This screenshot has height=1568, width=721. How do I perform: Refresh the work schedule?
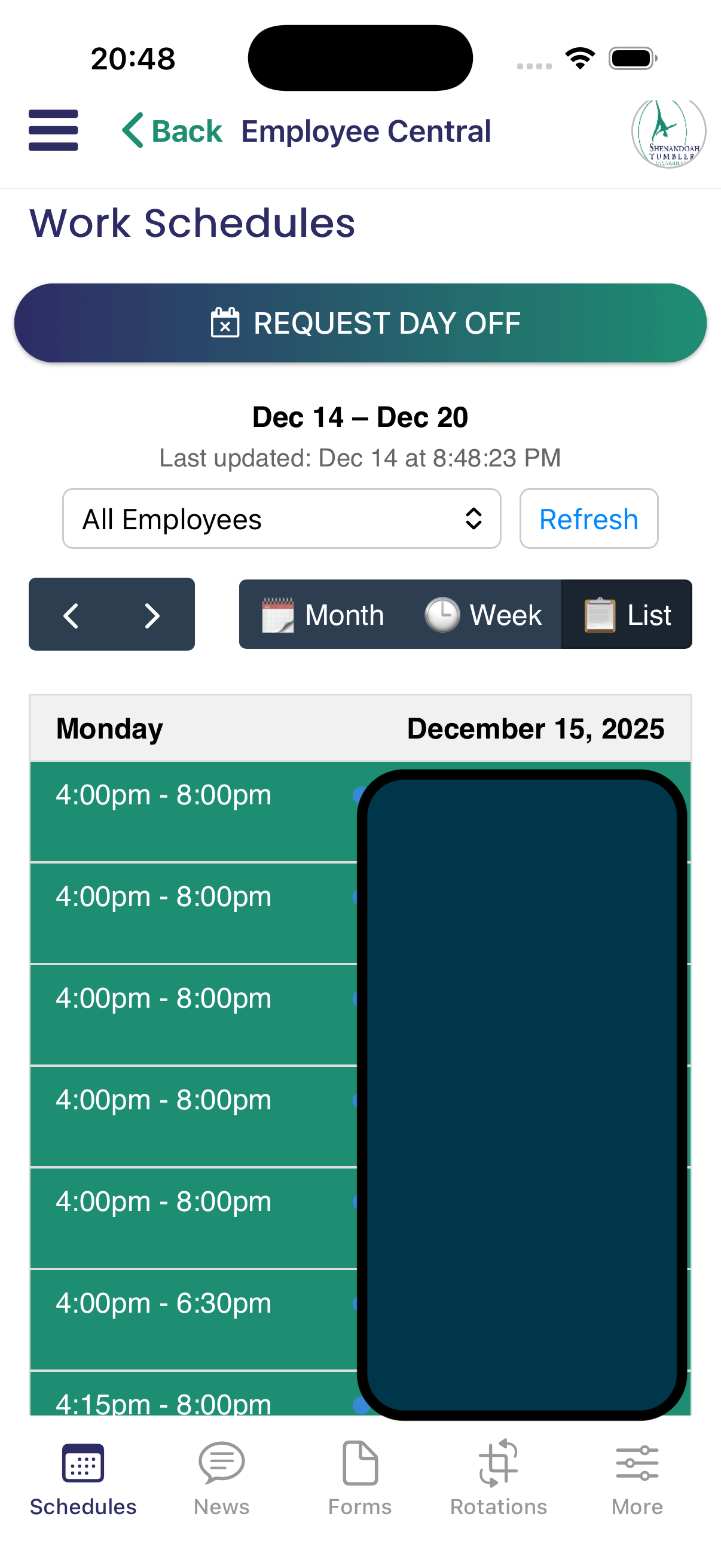(x=588, y=518)
